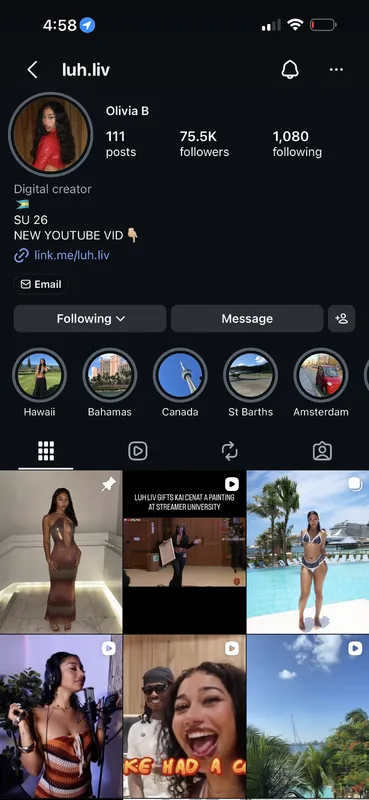This screenshot has height=800, width=369.
Task: Message Olivia B
Action: (x=247, y=319)
